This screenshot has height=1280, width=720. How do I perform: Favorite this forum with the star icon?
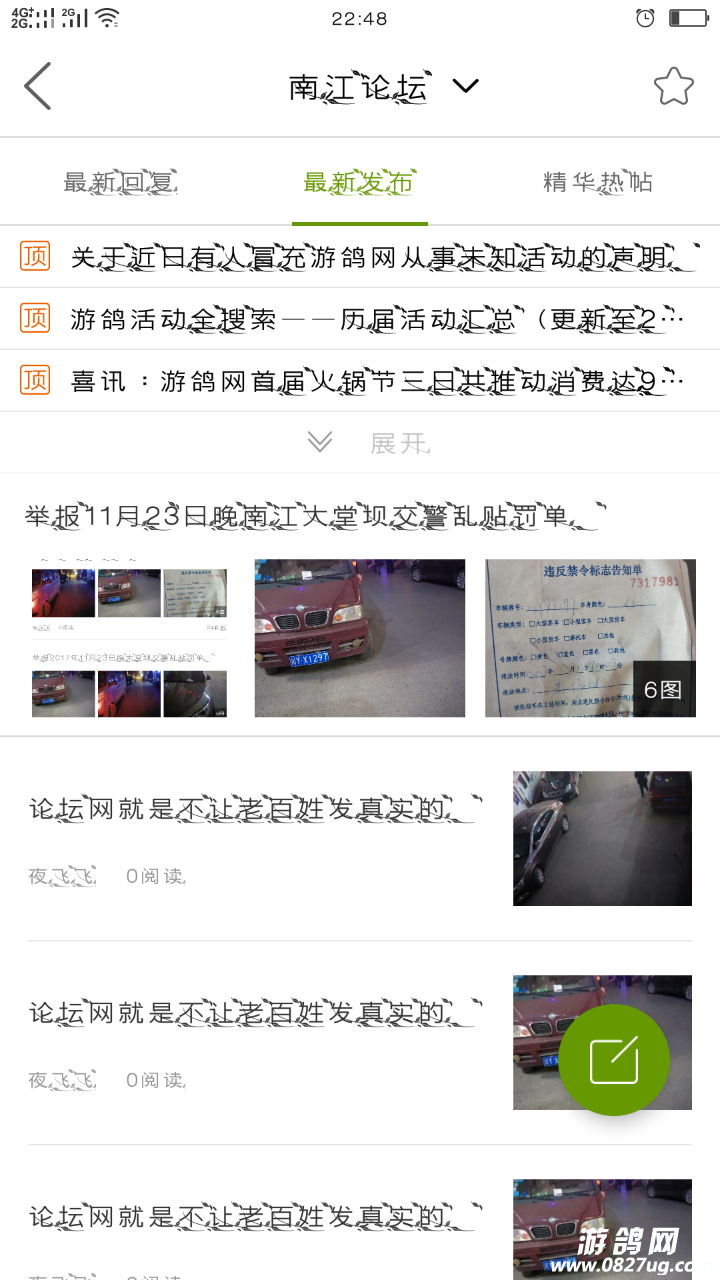click(x=673, y=87)
